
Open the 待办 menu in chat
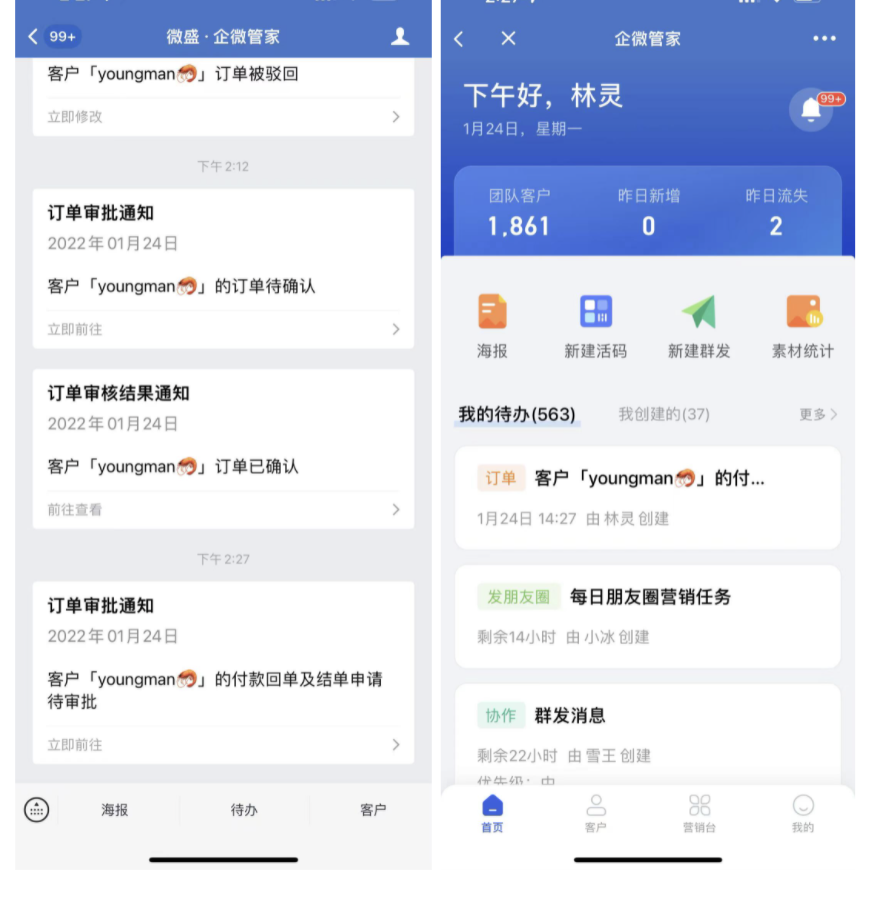coord(244,810)
